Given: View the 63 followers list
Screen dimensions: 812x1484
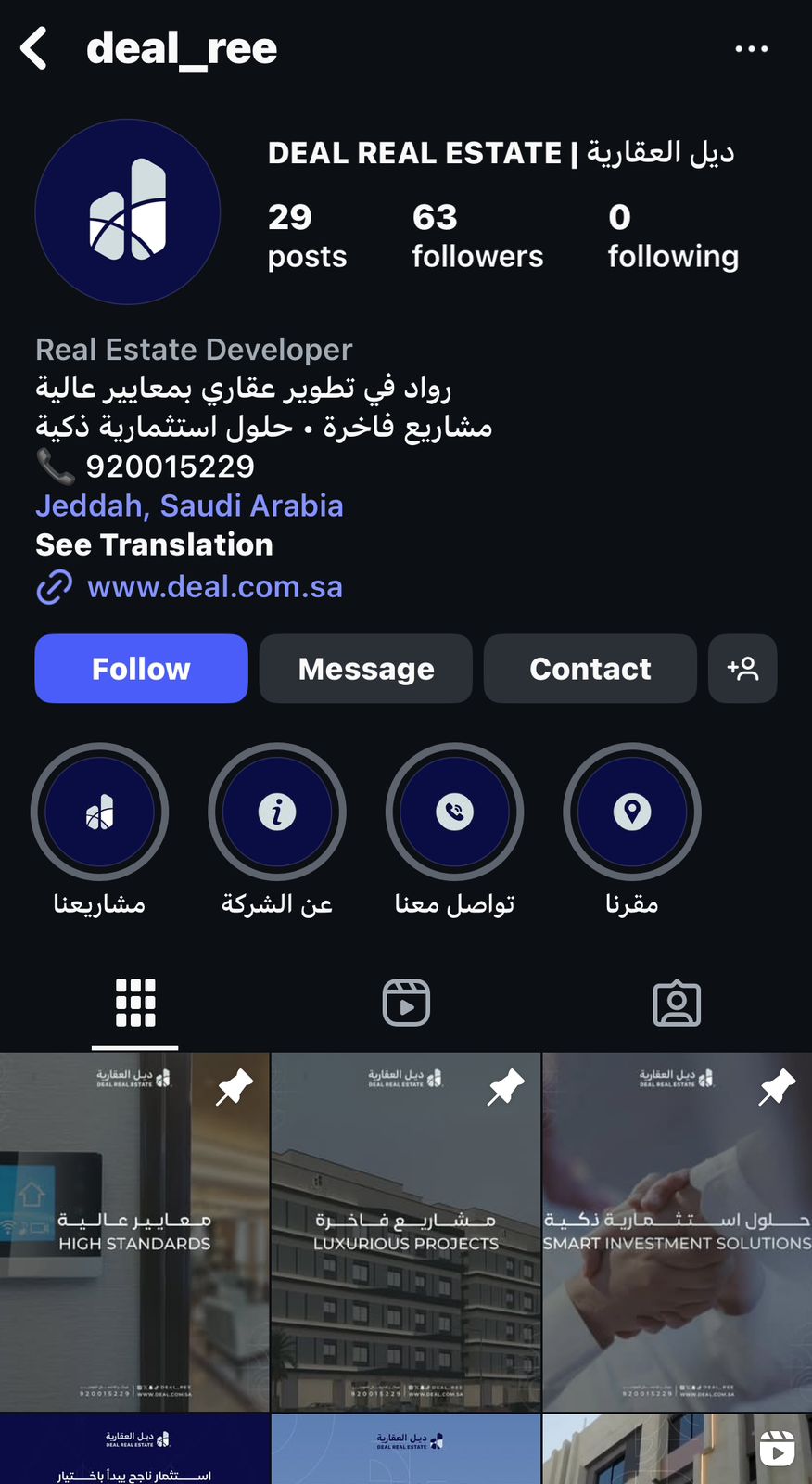Looking at the screenshot, I should 477,237.
